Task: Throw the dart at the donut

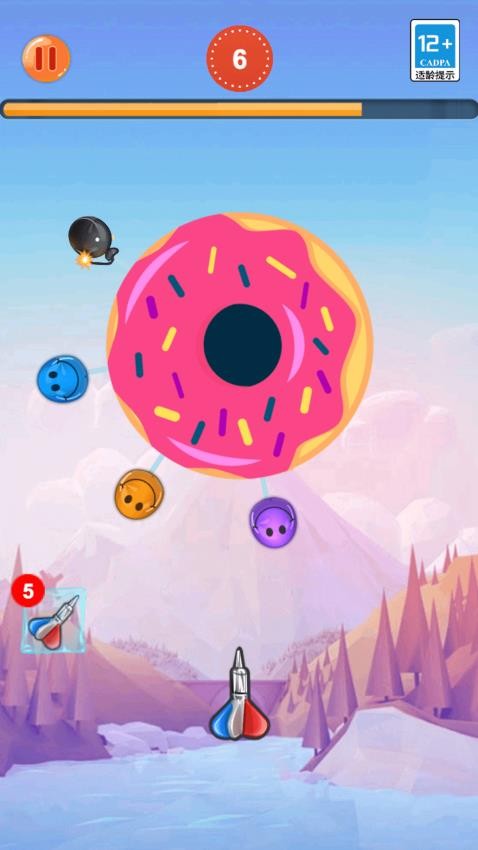Action: [x=240, y=694]
